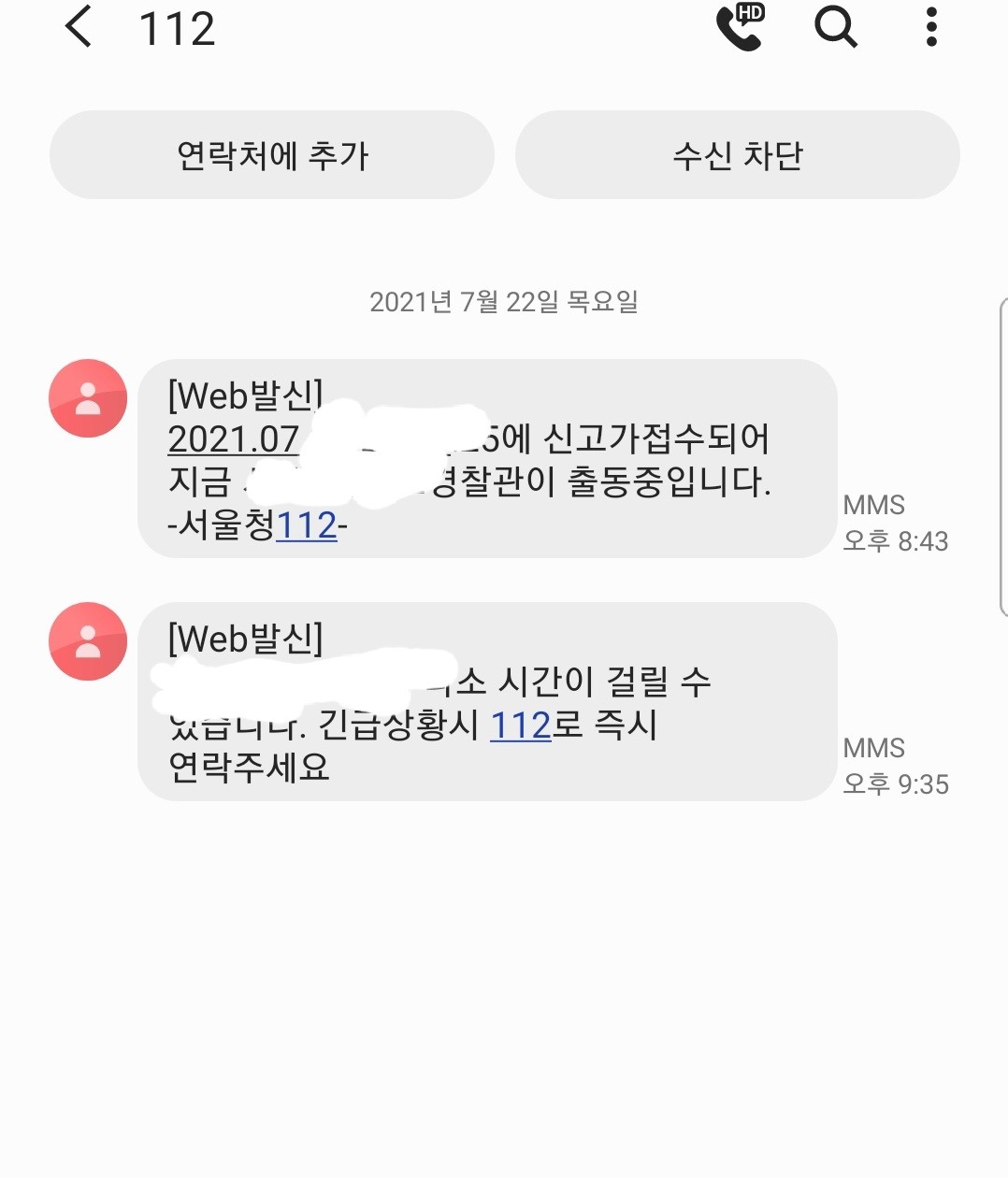Tap the 112 link after 서울청
This screenshot has width=1008, height=1178.
pos(306,525)
